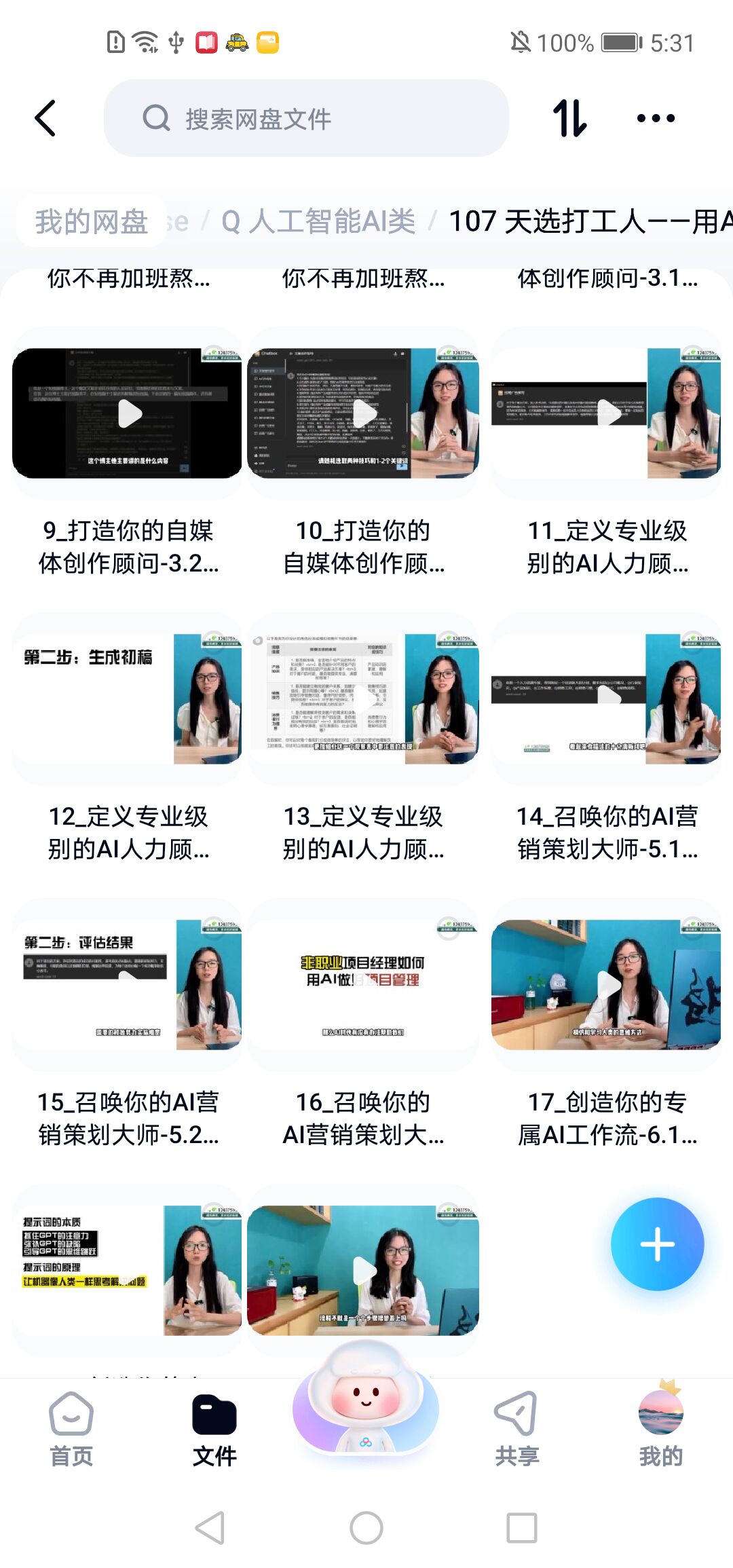This screenshot has width=733, height=1568.
Task: Play video 16_召唤你的AI营销策划大师
Action: (363, 984)
